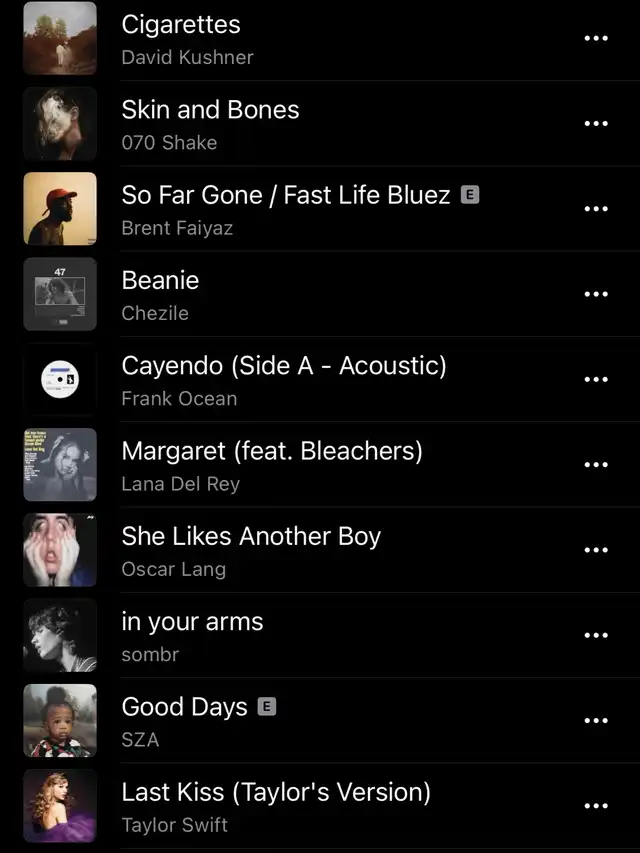Viewport: 640px width, 853px height.
Task: Open more options for Cayendo
Action: point(595,379)
